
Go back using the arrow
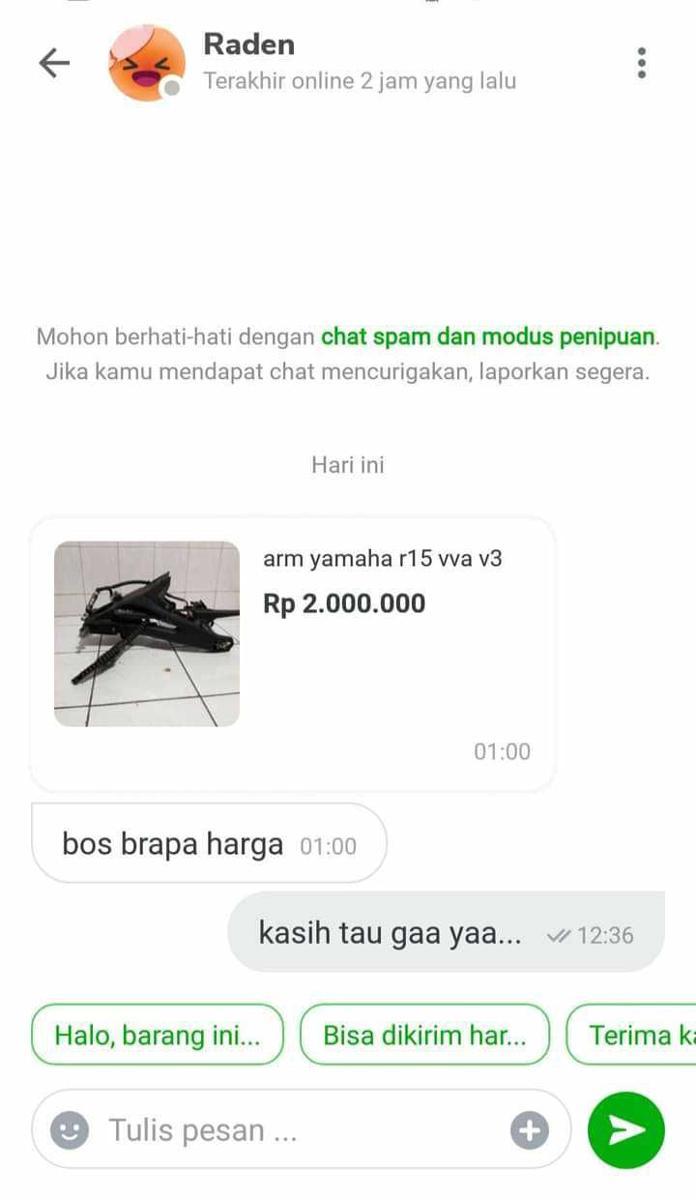pos(54,63)
